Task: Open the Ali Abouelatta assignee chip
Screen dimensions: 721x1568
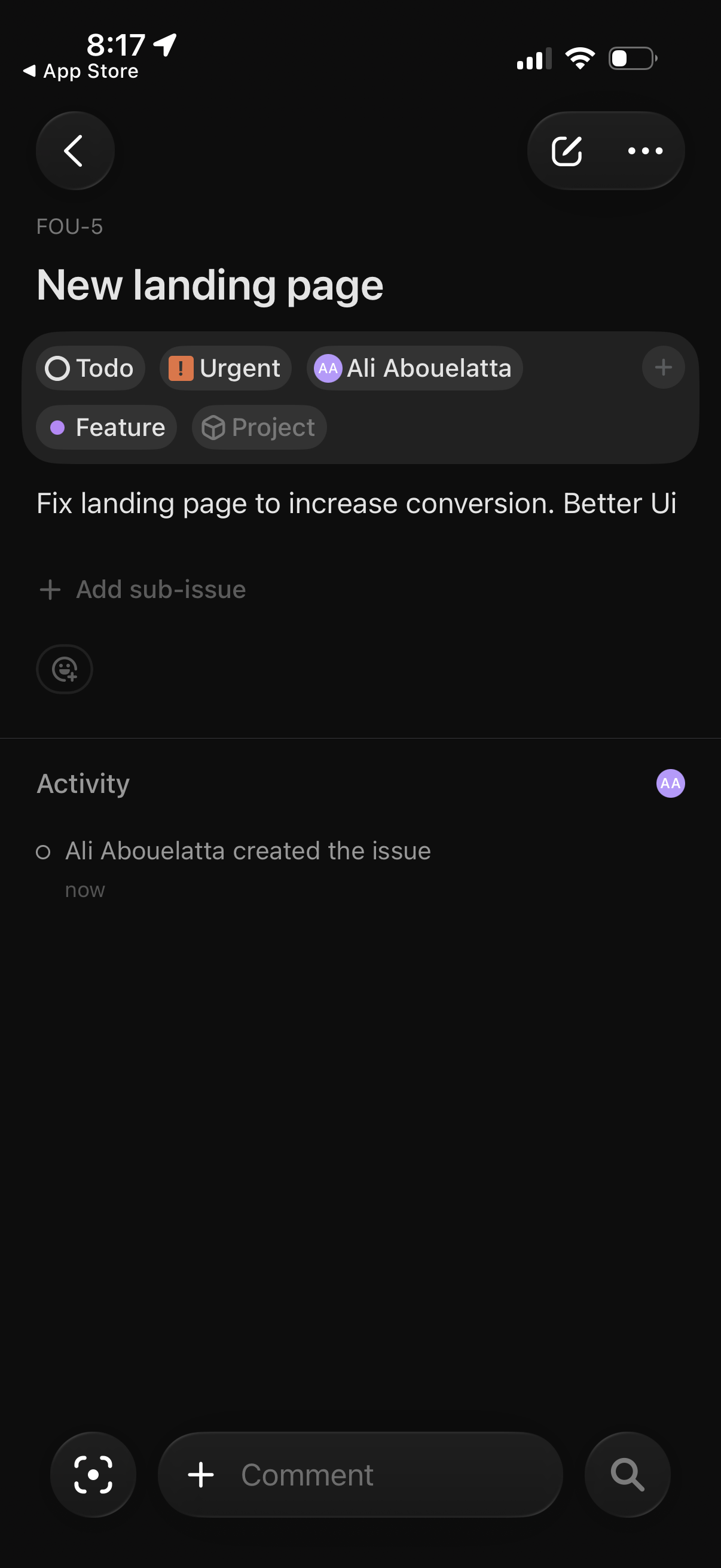Action: 414,368
